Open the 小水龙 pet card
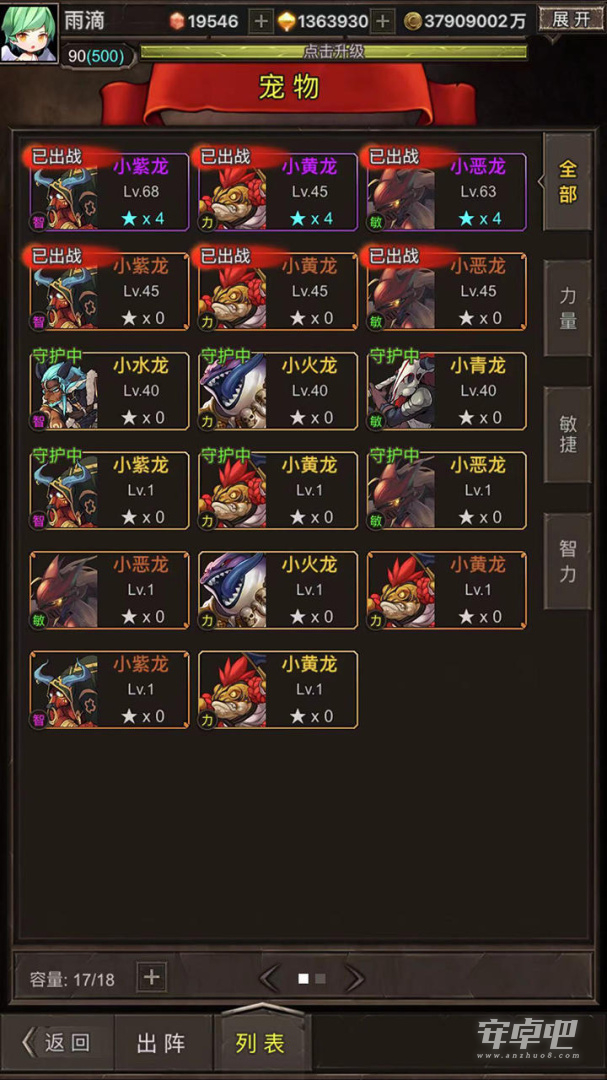 click(110, 391)
